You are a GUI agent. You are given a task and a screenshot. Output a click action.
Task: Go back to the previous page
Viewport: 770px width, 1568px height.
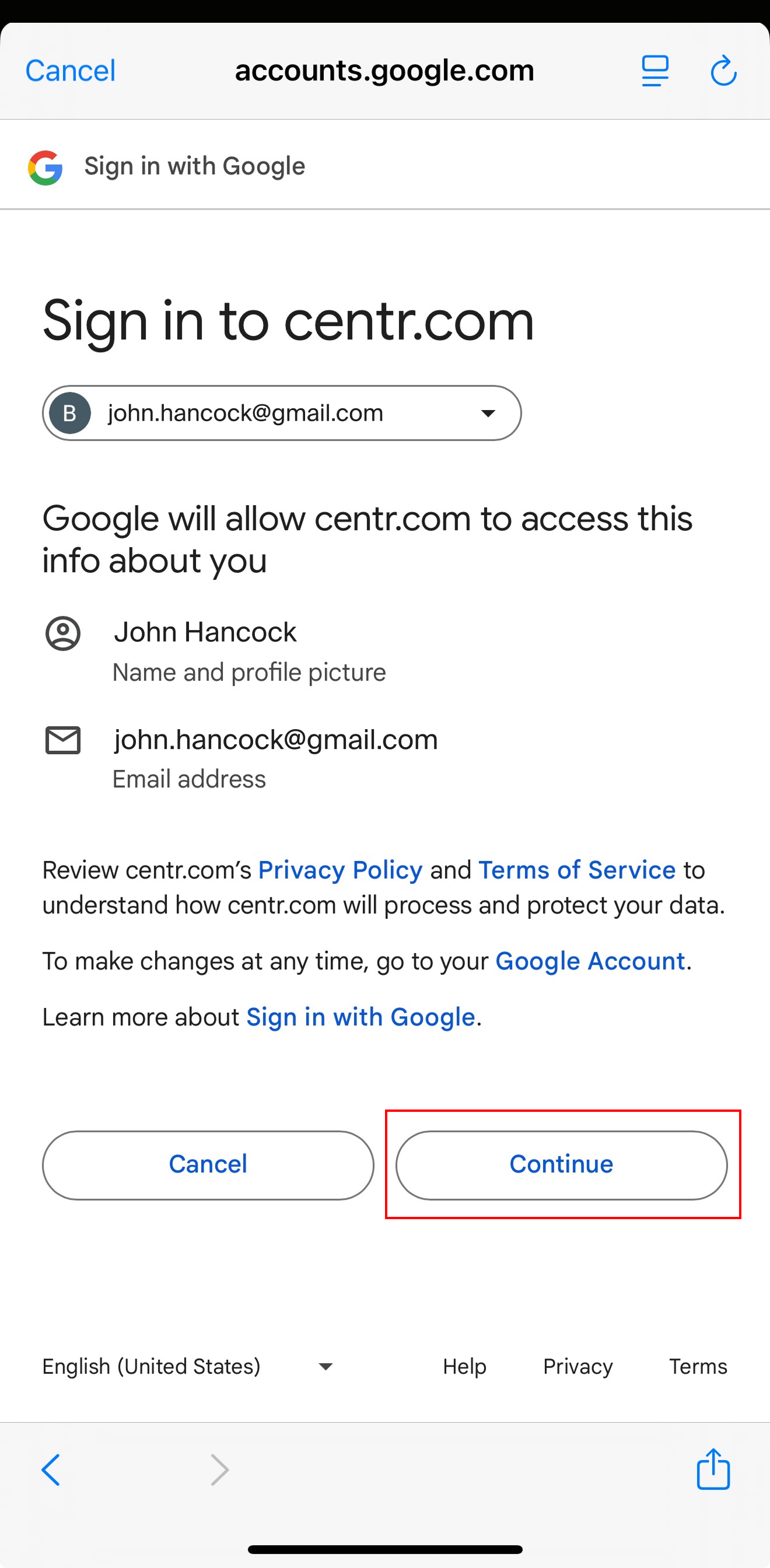point(51,1470)
